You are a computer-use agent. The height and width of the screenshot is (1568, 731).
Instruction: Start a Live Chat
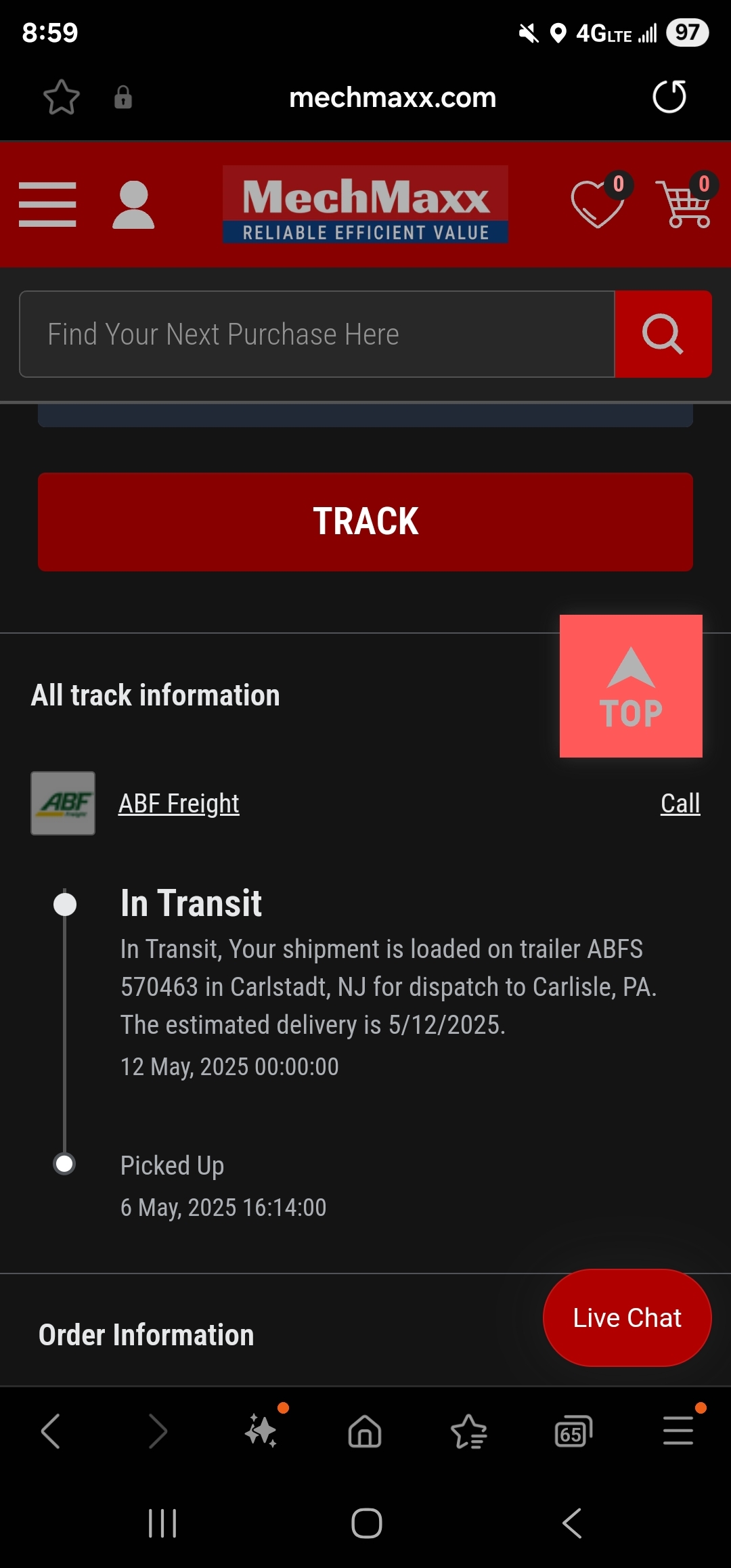(x=627, y=1317)
